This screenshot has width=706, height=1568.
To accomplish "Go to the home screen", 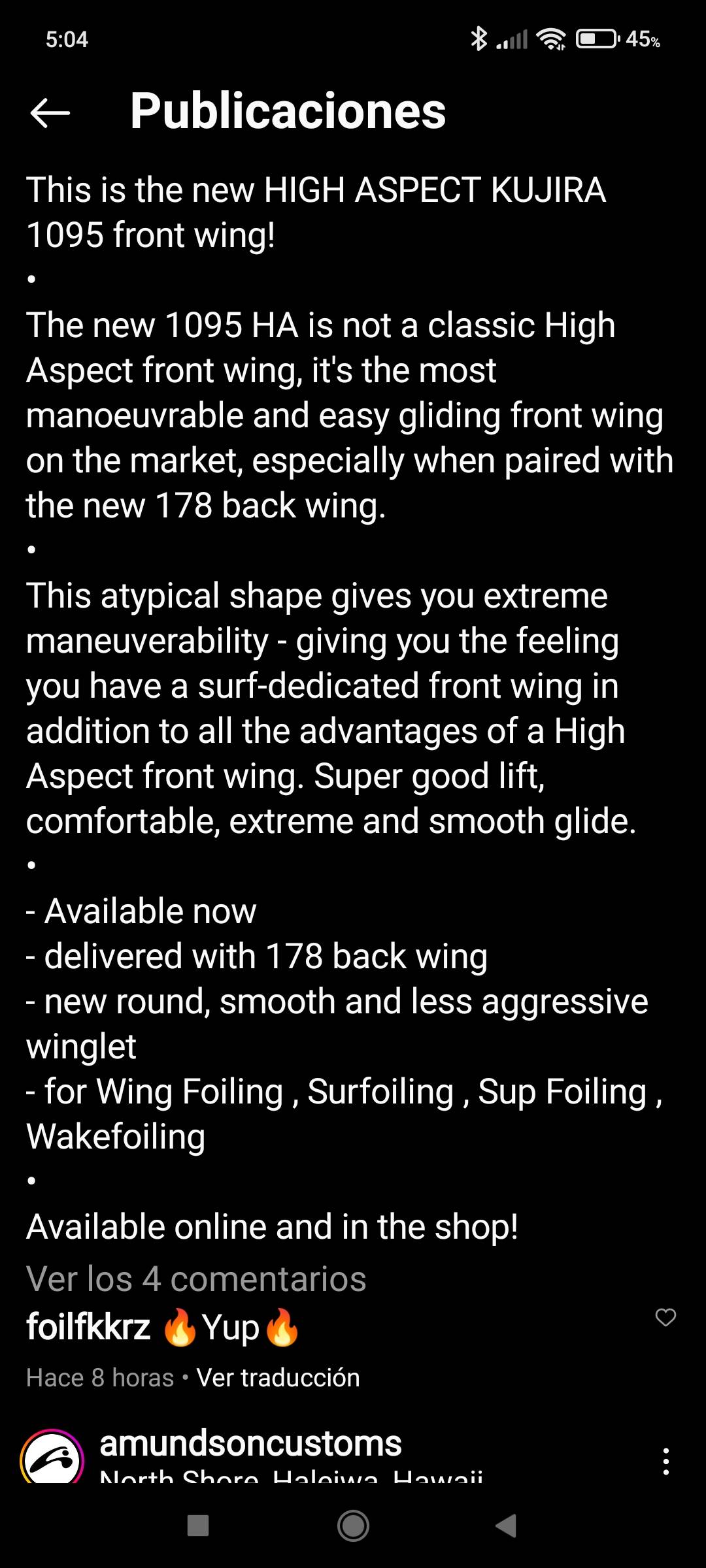I will (x=353, y=1526).
